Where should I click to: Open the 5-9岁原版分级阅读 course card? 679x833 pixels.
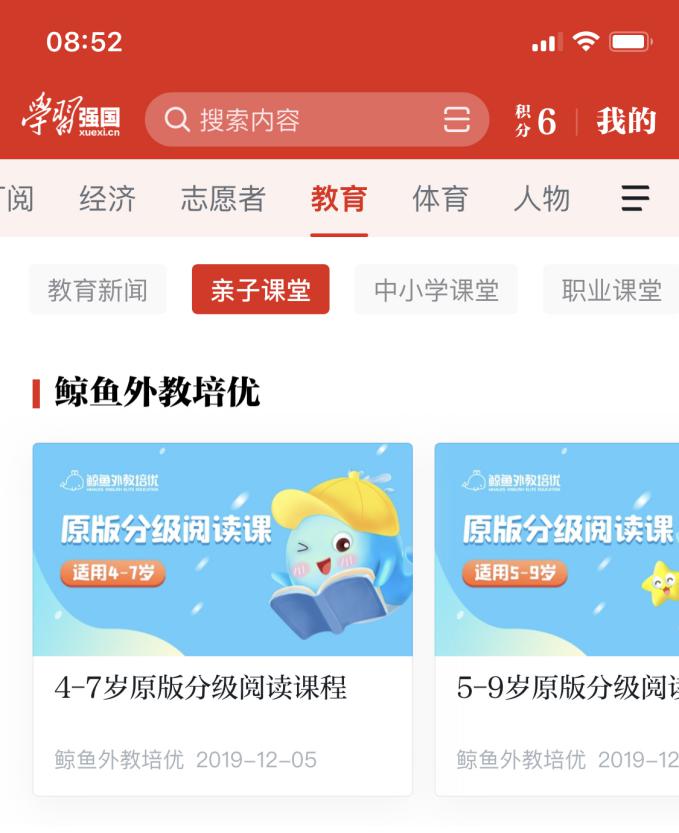tap(556, 618)
